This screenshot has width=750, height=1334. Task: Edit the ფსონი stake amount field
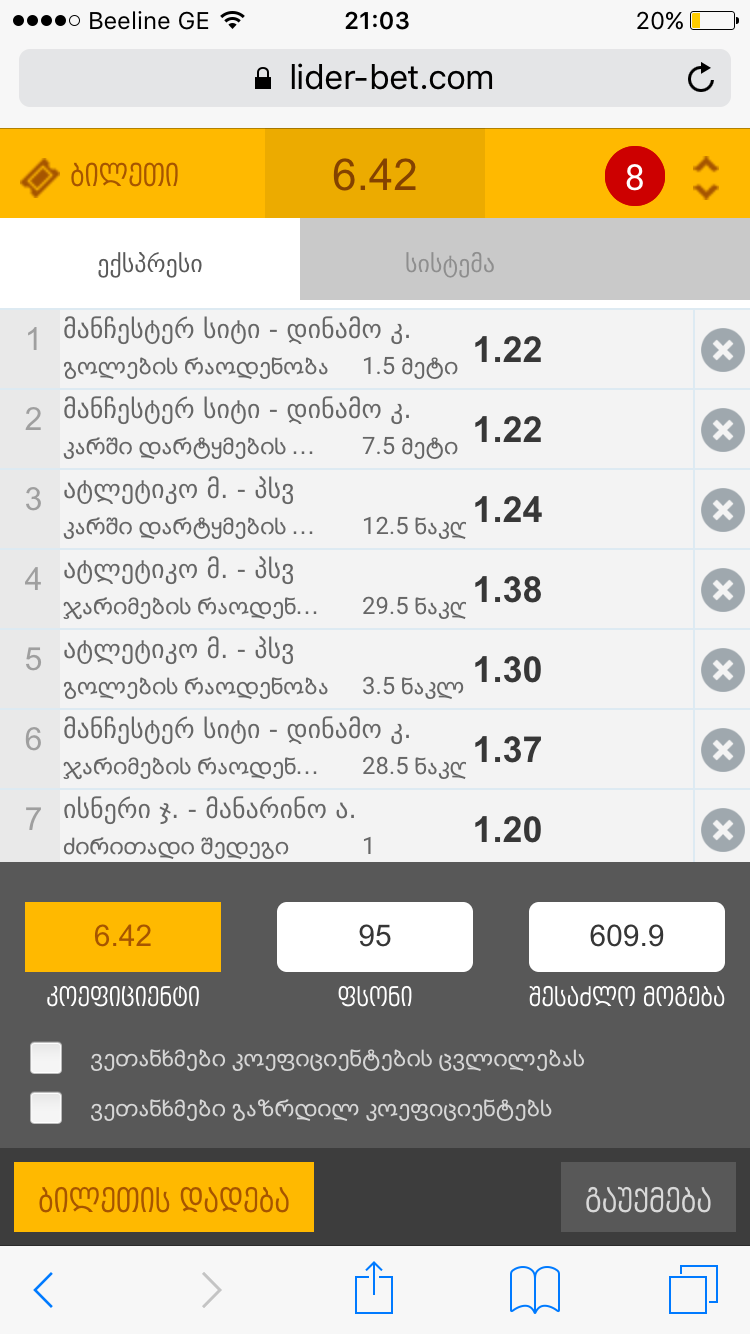(x=375, y=937)
